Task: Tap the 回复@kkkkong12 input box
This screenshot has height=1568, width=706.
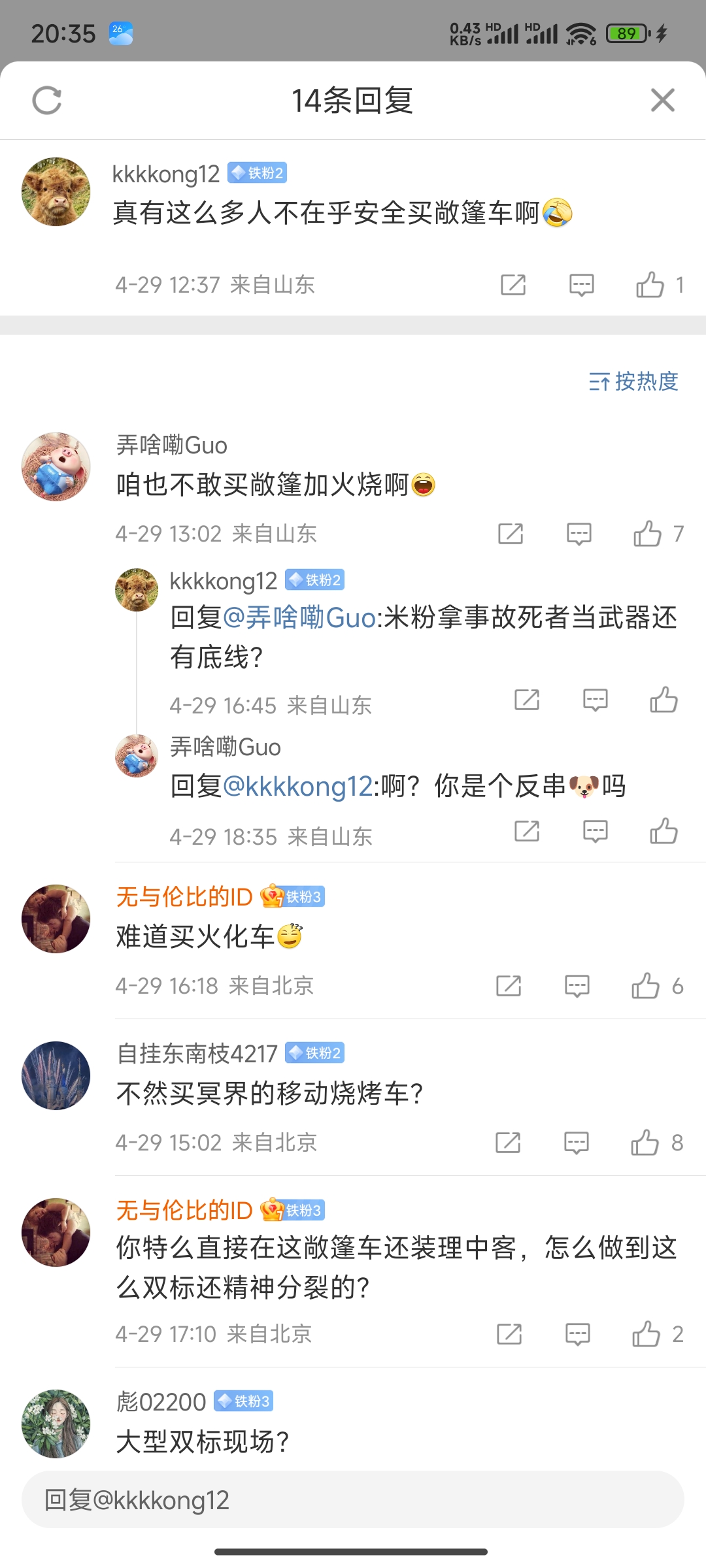Action: click(353, 1500)
